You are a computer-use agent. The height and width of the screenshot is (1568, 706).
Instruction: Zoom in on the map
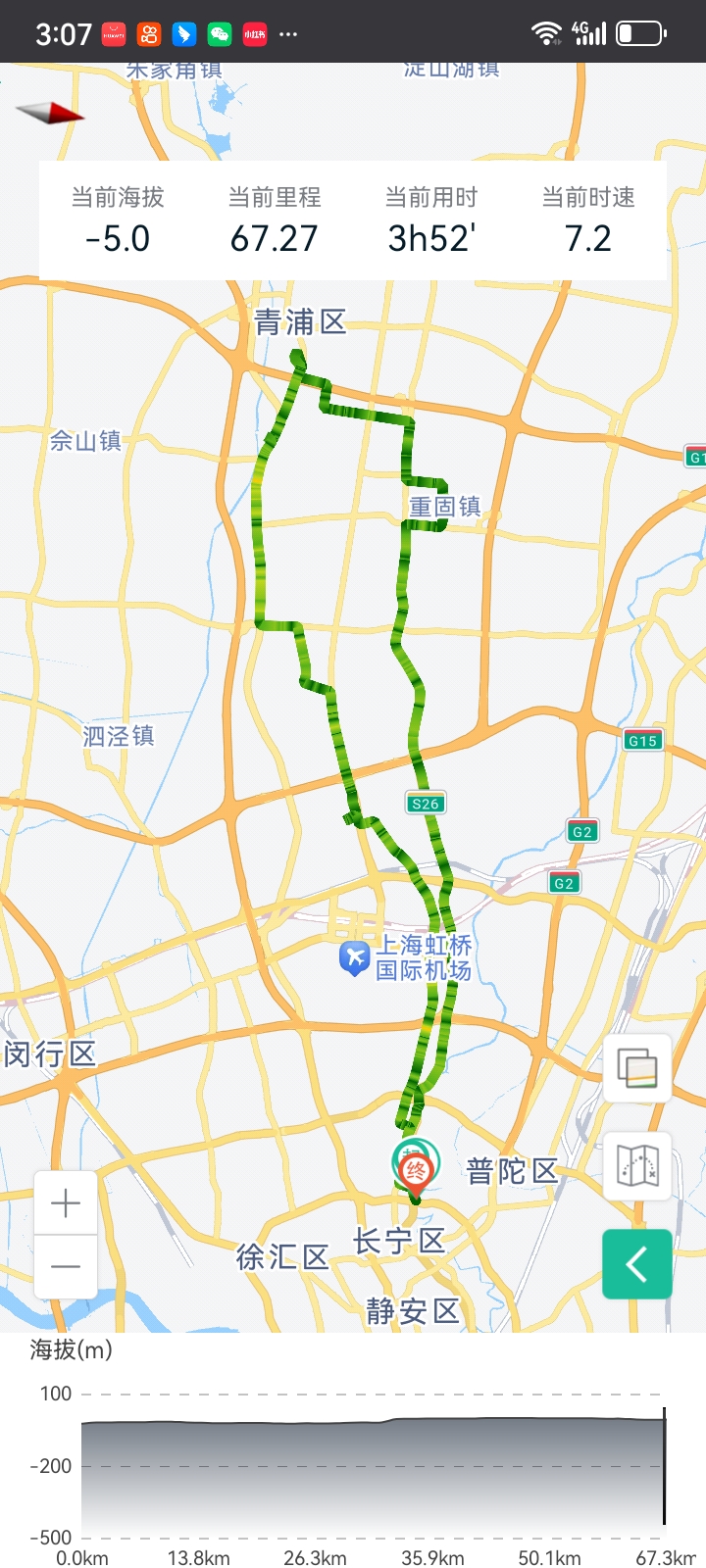pos(66,1202)
